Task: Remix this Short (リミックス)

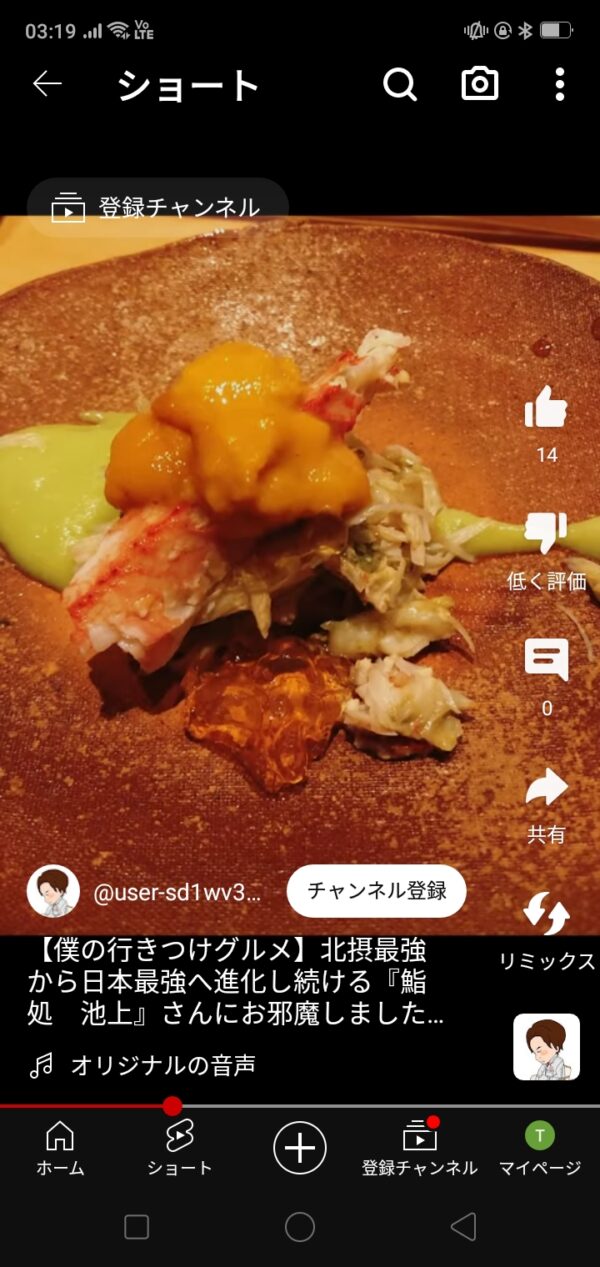Action: [546, 914]
